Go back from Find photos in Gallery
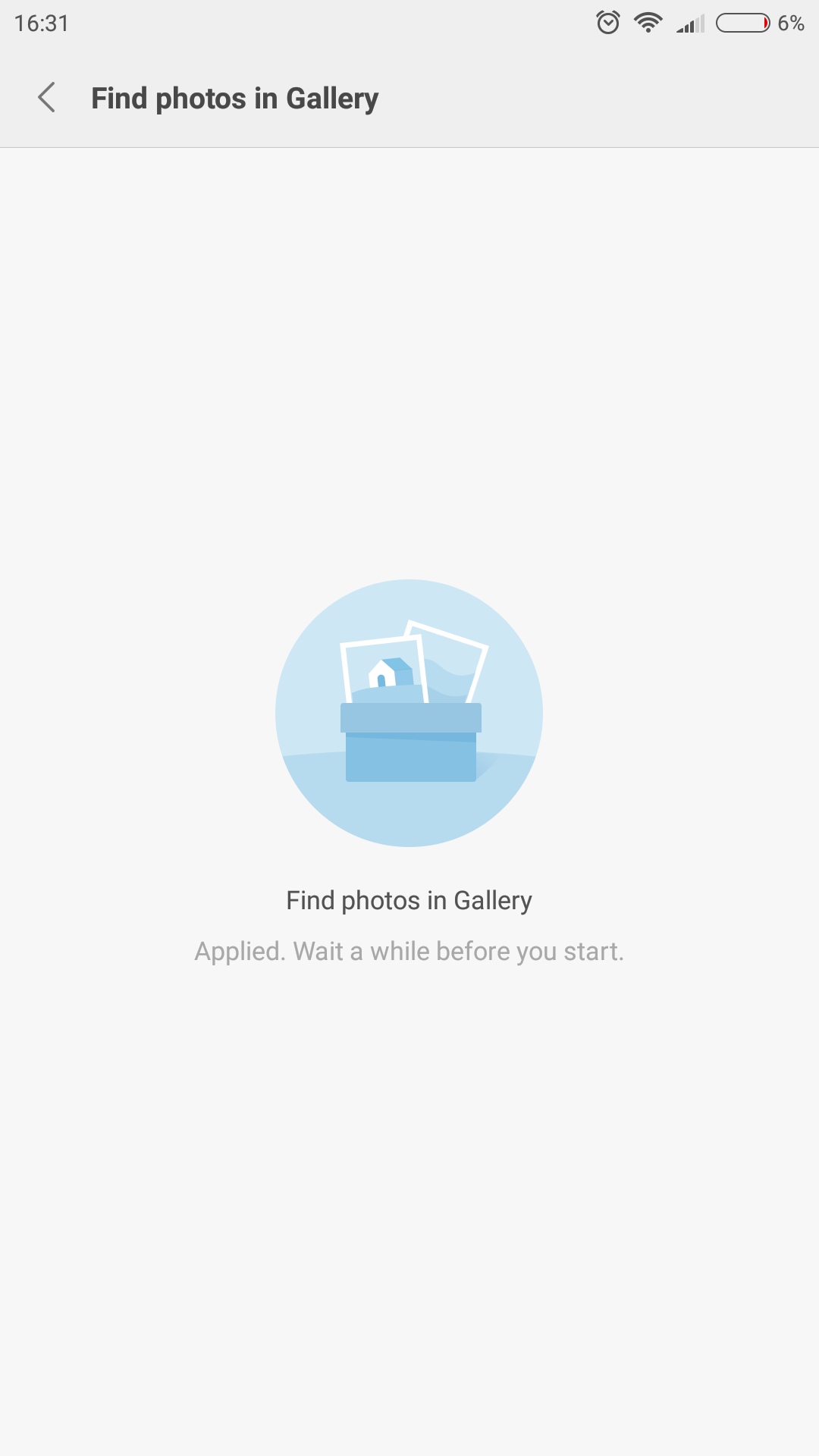This screenshot has height=1456, width=819. tap(47, 98)
